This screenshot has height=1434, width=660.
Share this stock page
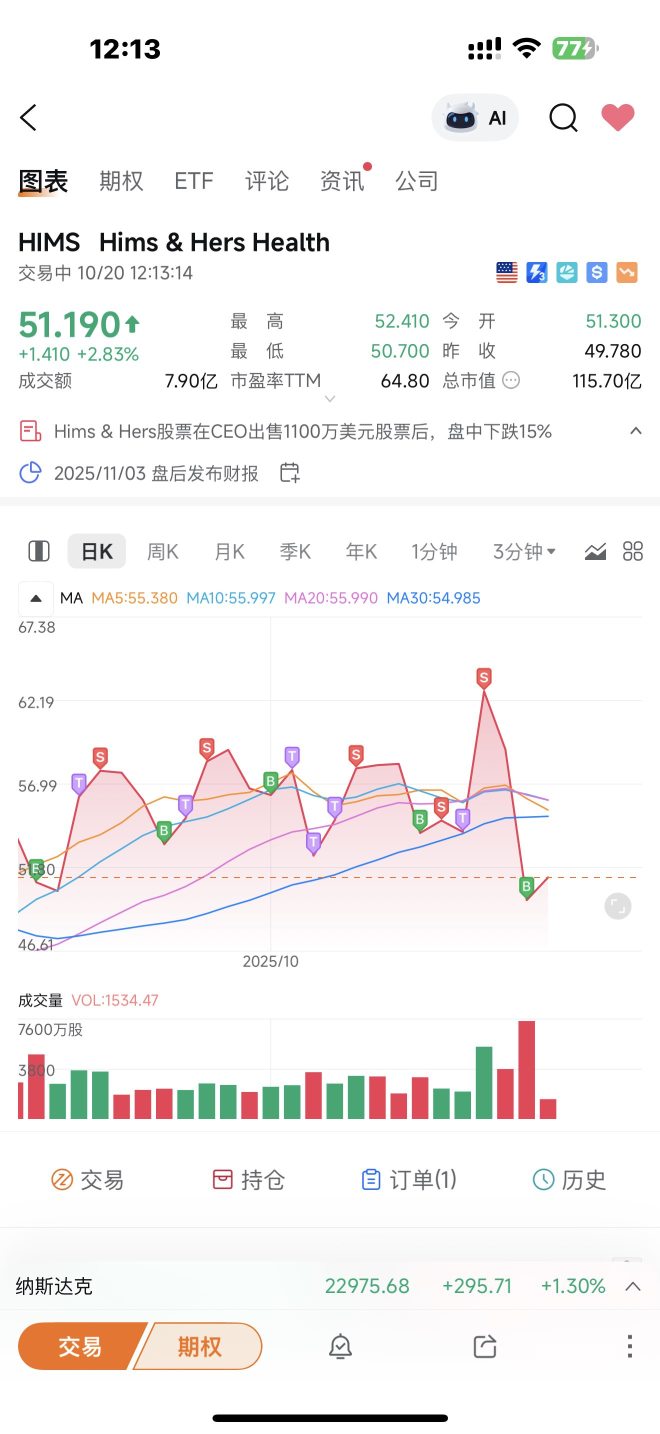tap(485, 1346)
